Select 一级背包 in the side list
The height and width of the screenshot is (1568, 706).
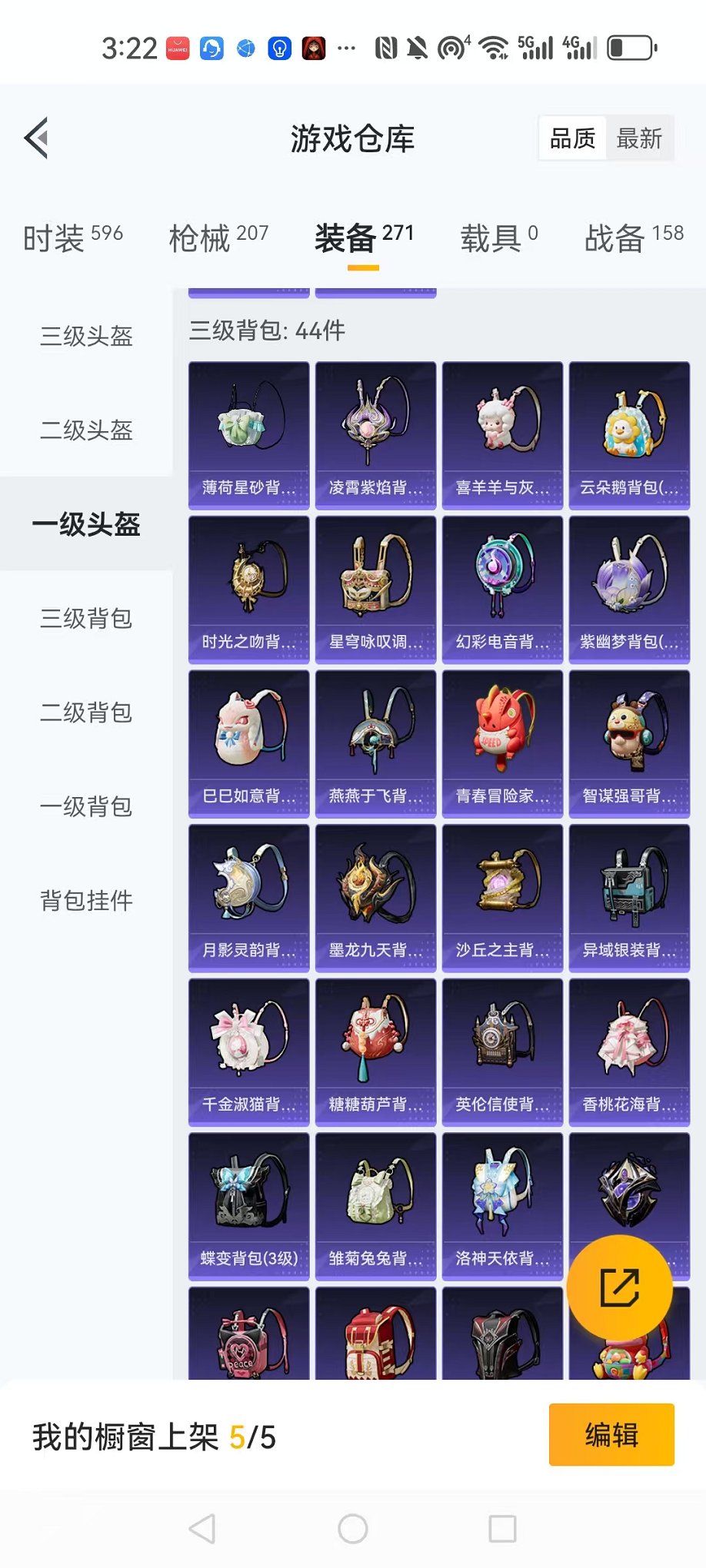point(86,806)
